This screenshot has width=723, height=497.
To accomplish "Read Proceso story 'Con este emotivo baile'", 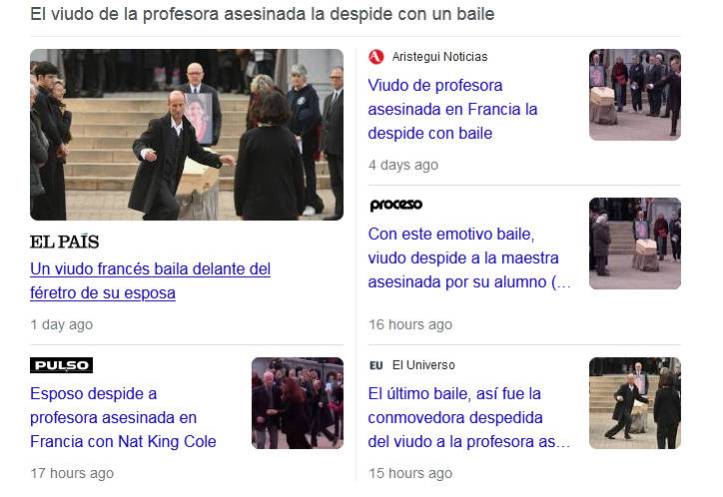I will point(468,258).
